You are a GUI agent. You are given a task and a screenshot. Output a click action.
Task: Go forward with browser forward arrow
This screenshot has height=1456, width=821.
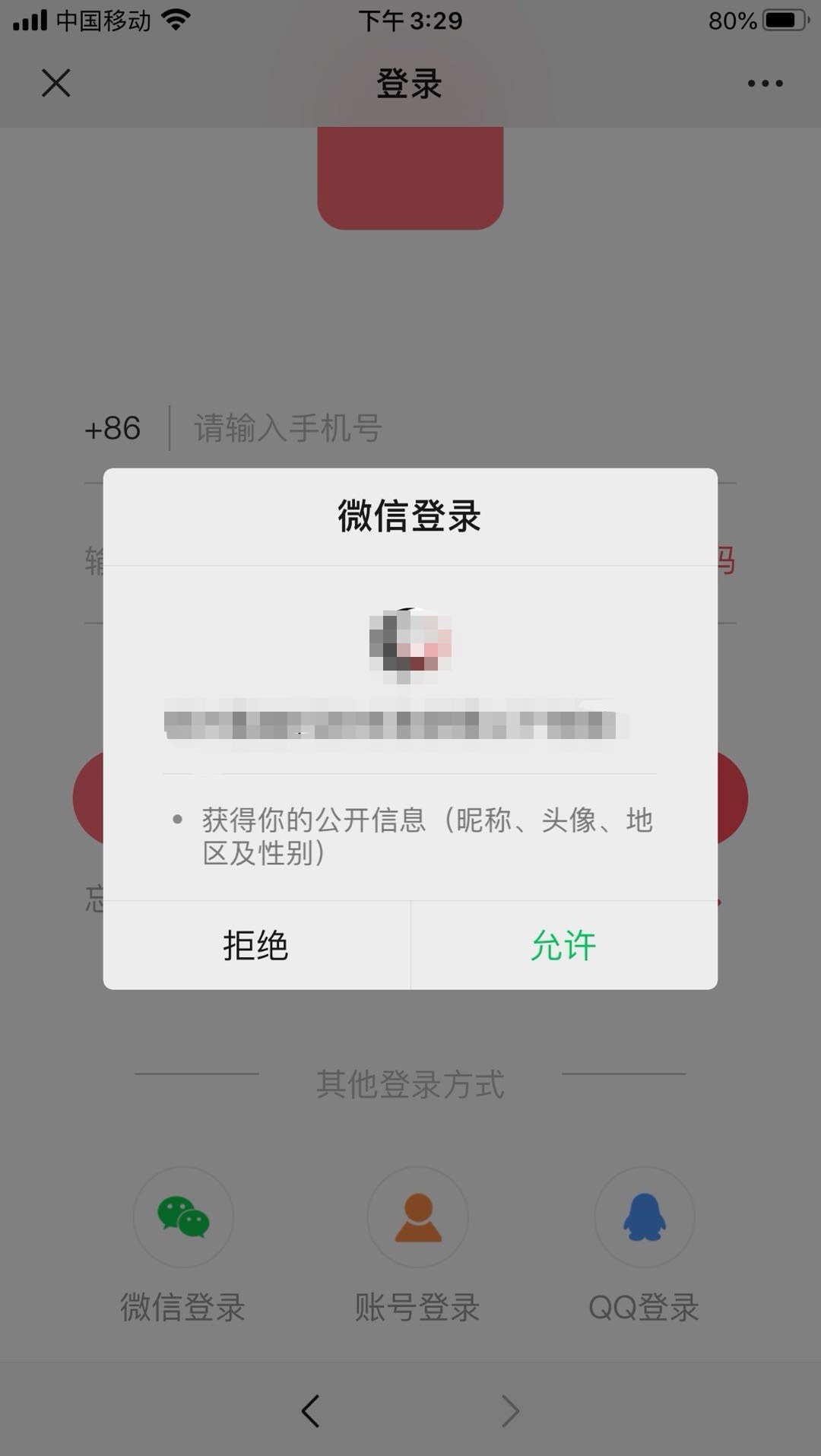[x=510, y=1411]
